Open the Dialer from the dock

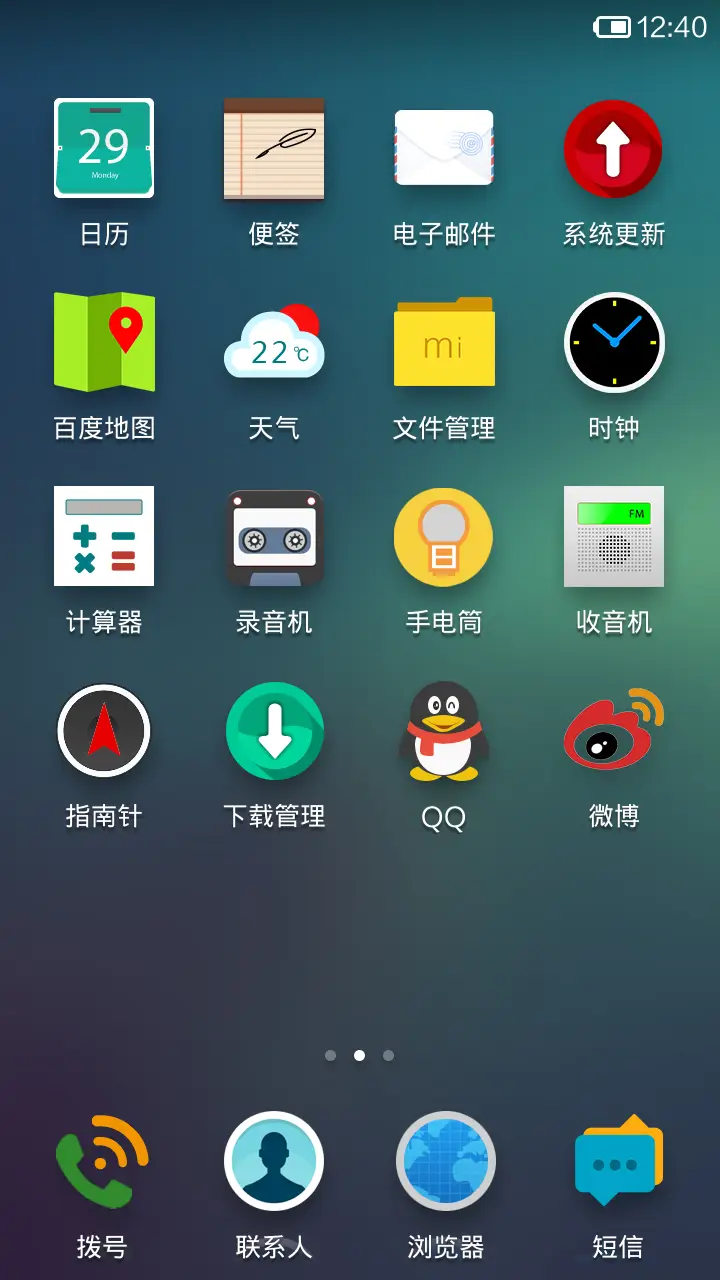(x=101, y=1160)
